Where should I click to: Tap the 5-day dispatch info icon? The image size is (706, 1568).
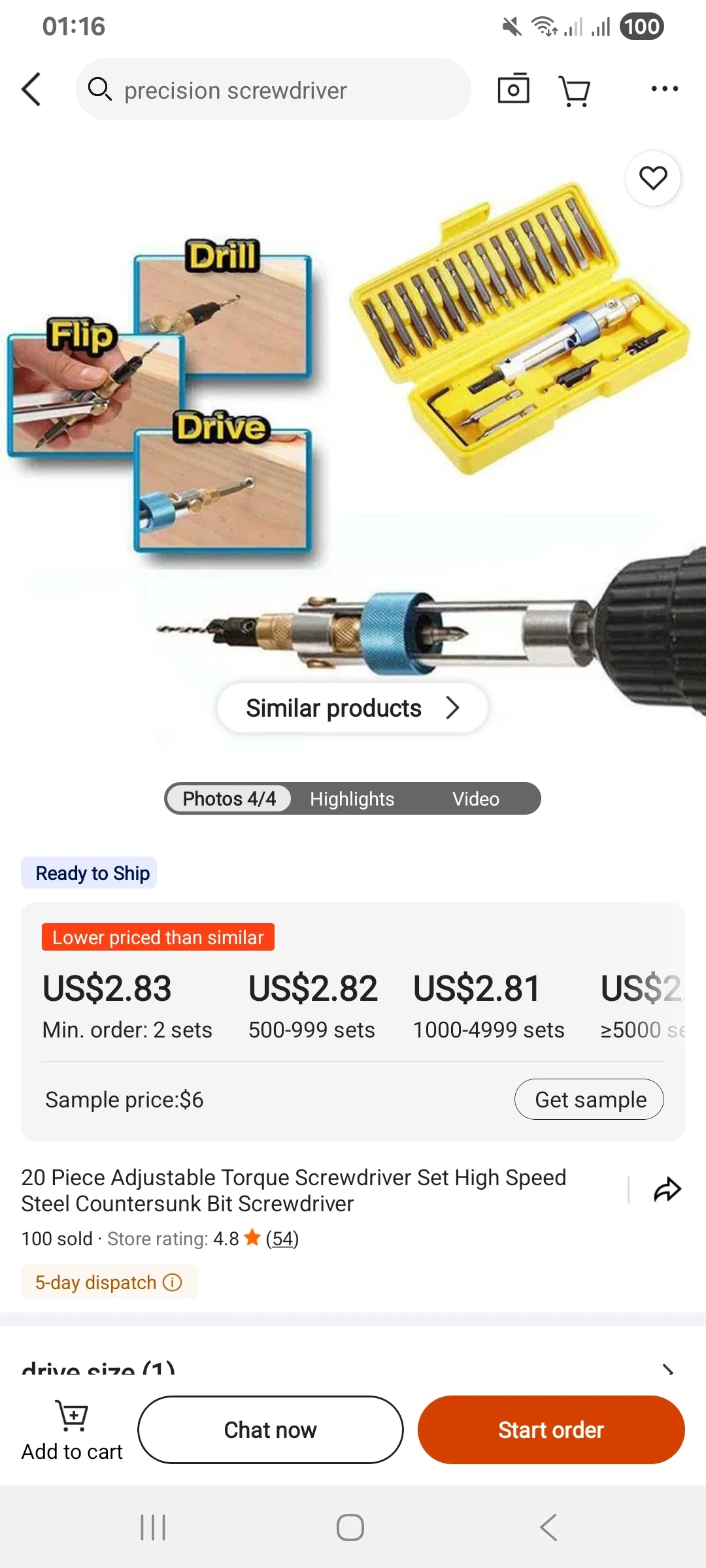click(171, 1282)
